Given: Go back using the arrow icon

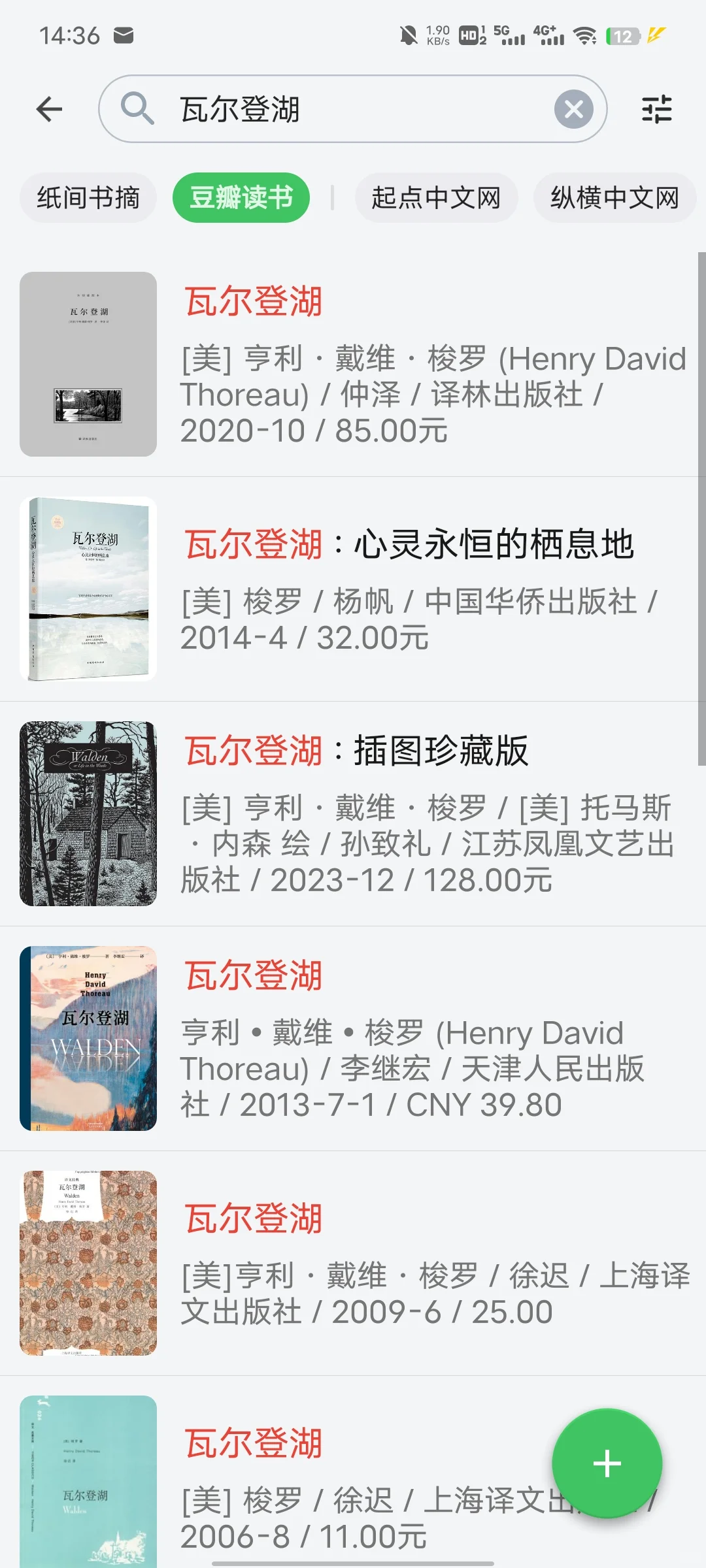Looking at the screenshot, I should pyautogui.click(x=50, y=109).
